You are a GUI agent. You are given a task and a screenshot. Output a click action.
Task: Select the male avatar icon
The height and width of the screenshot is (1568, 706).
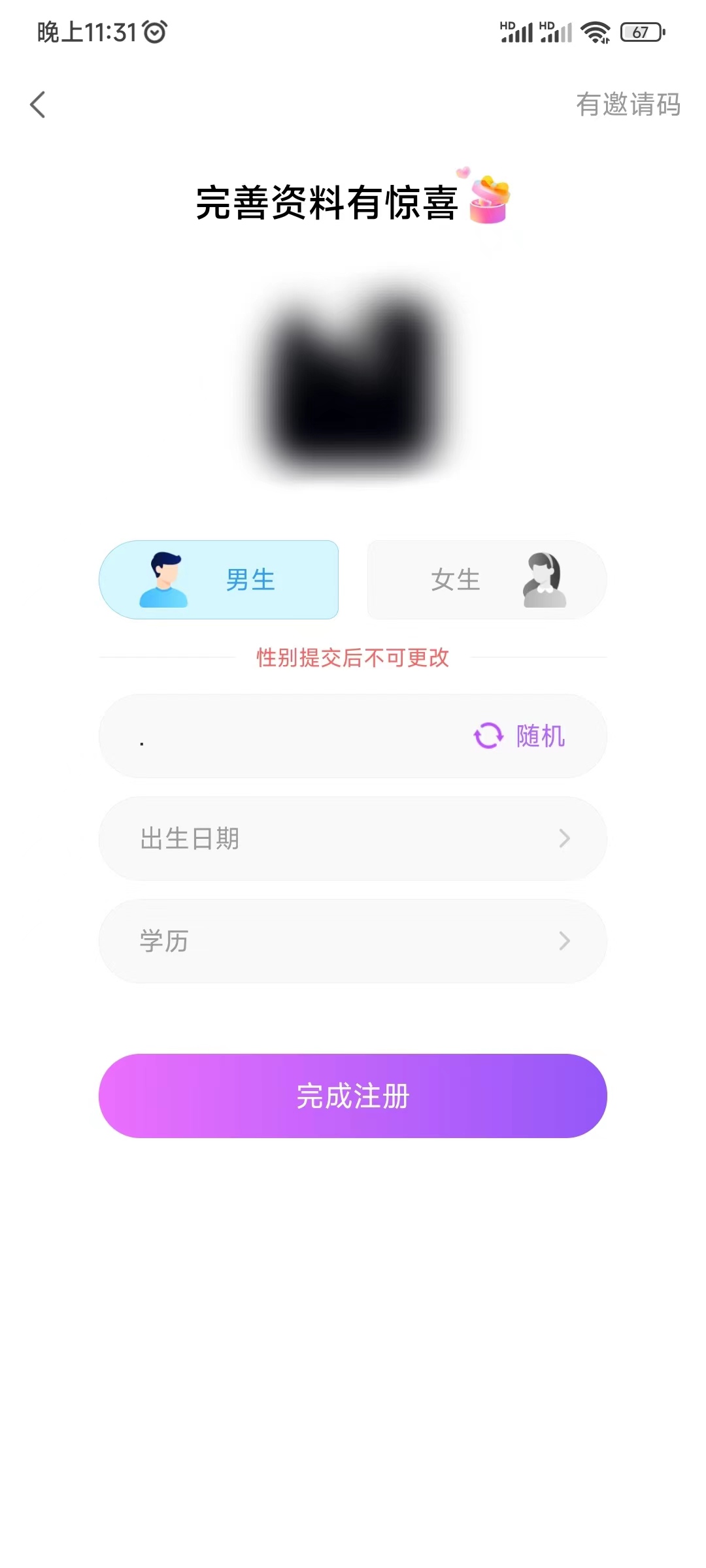pyautogui.click(x=162, y=578)
